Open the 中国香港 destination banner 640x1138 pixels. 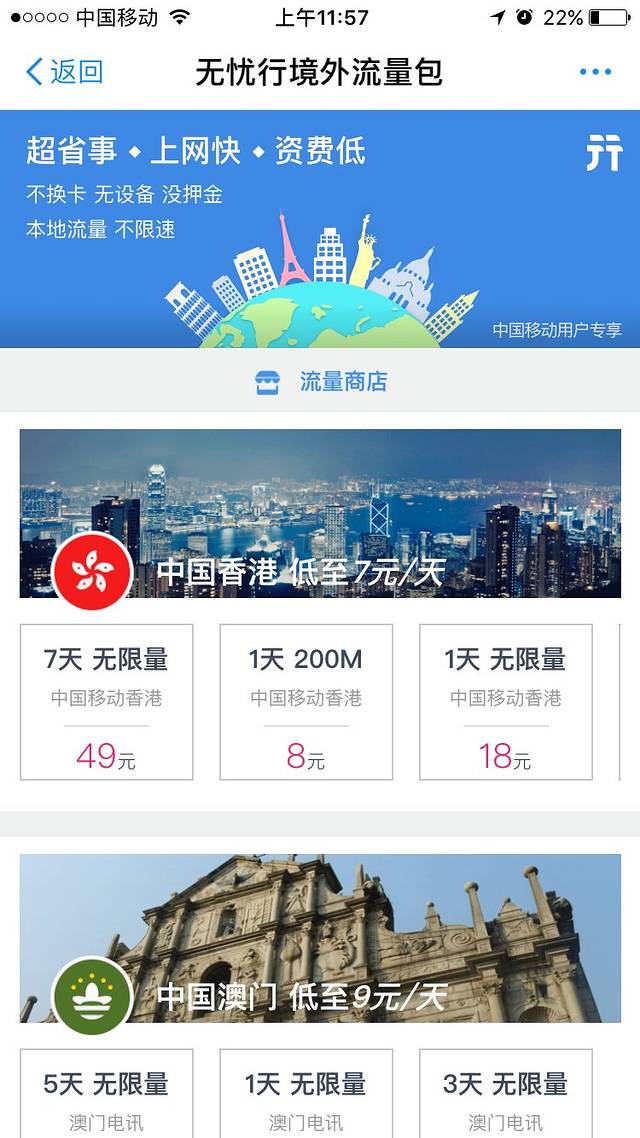click(320, 514)
